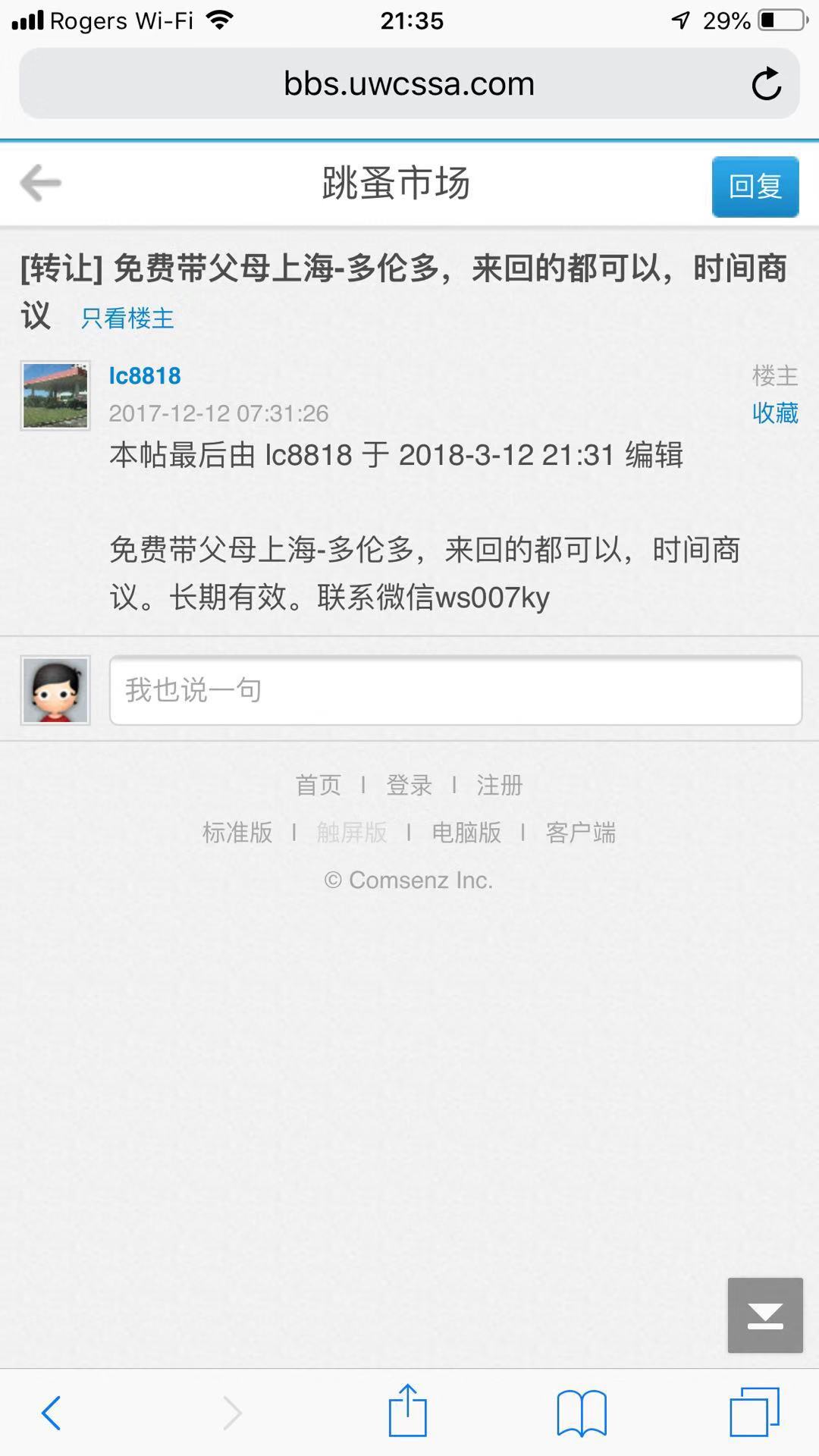The image size is (819, 1456).
Task: Open the 注册 register link
Action: pos(499,785)
